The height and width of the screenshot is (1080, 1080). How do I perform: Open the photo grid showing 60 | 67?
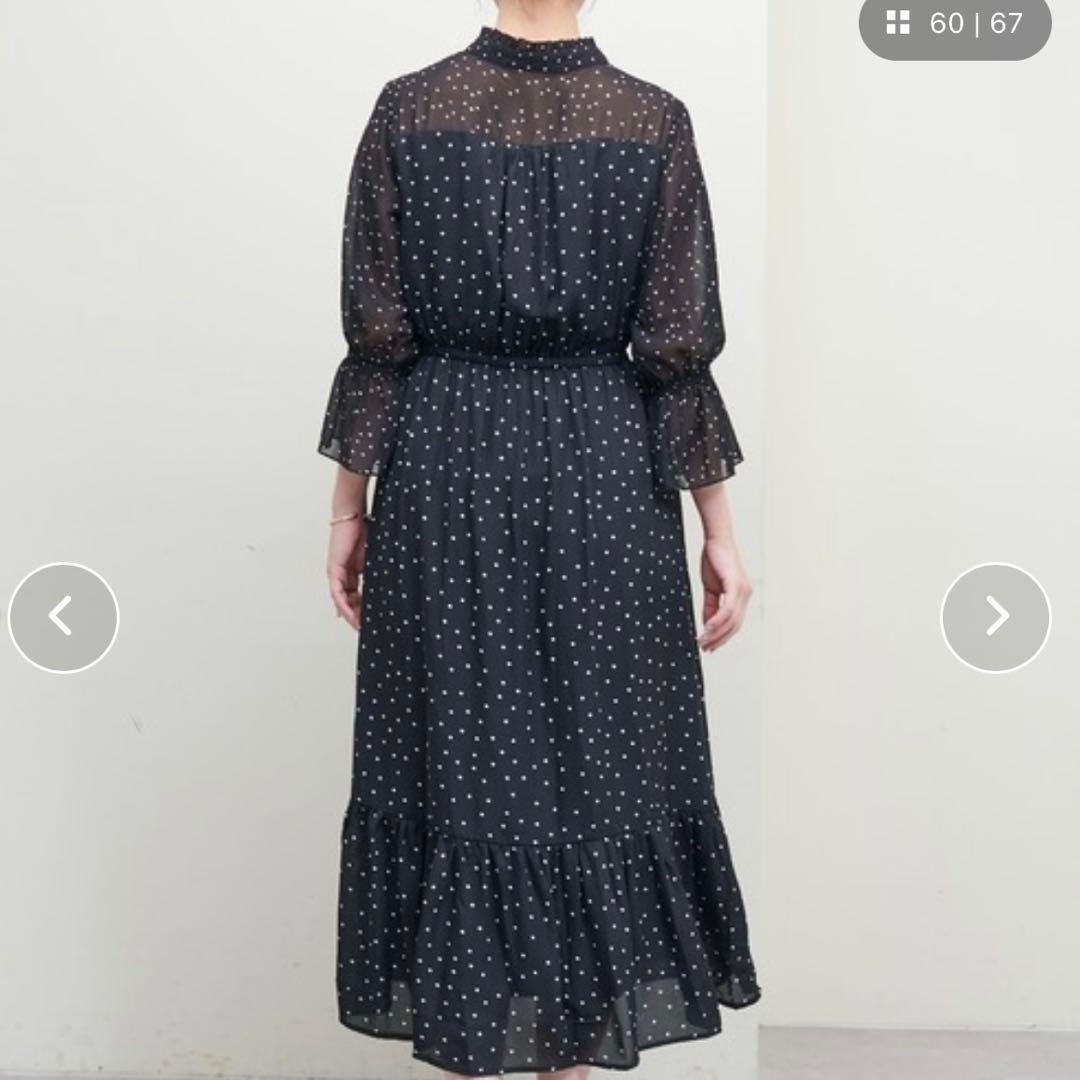pos(955,25)
